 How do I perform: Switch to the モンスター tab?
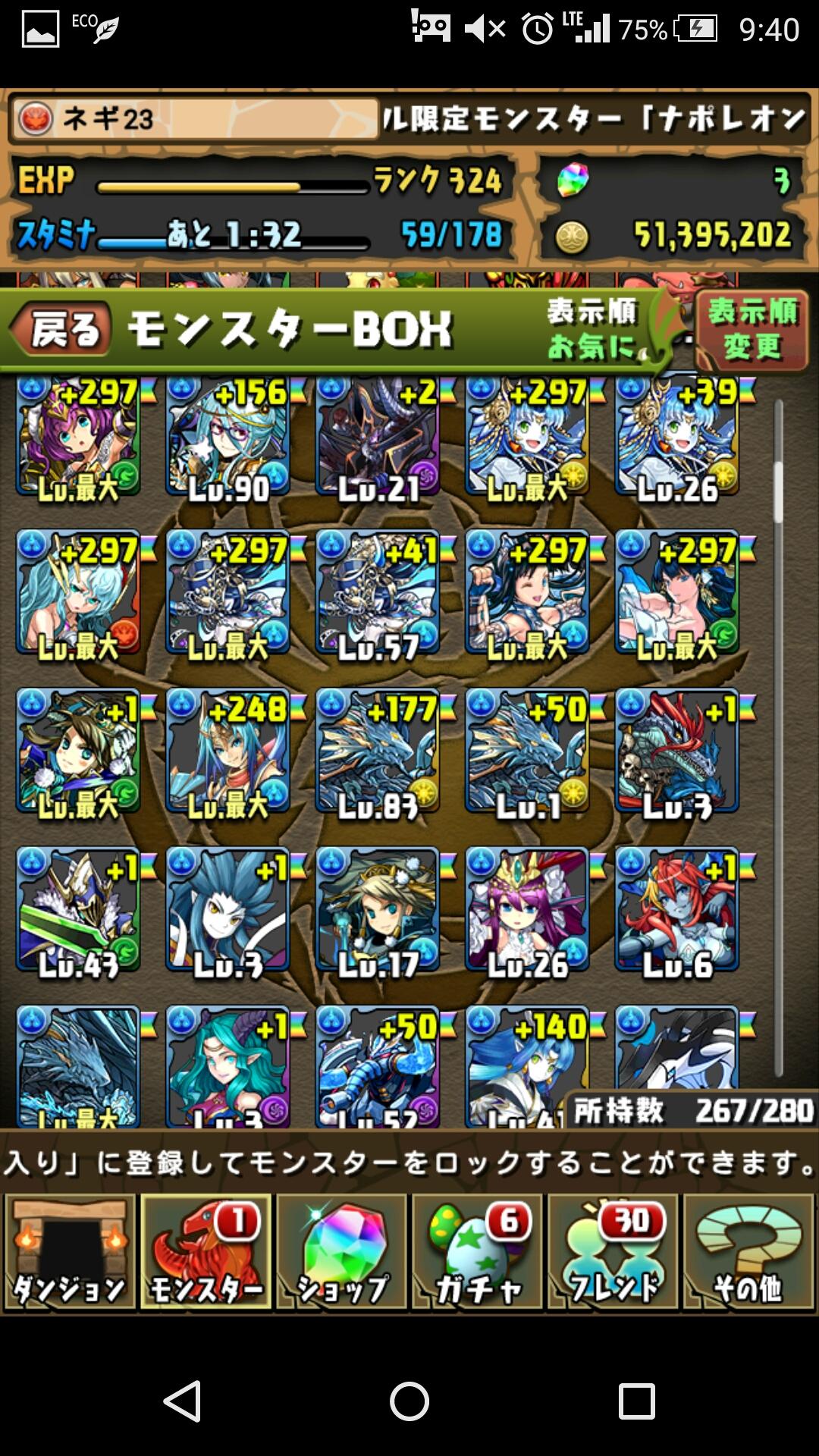[206, 1252]
